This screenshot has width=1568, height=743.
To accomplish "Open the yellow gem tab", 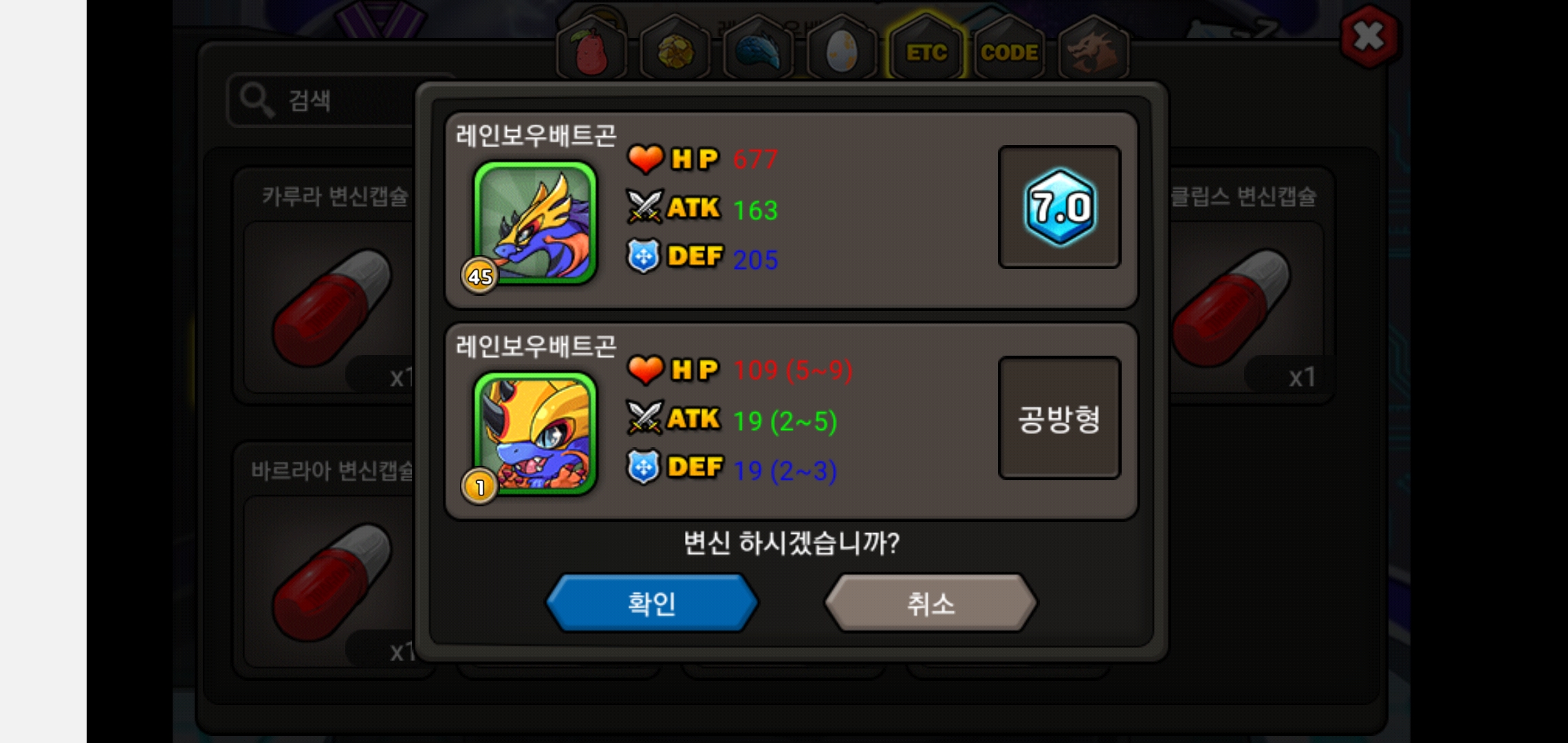I will tap(675, 52).
